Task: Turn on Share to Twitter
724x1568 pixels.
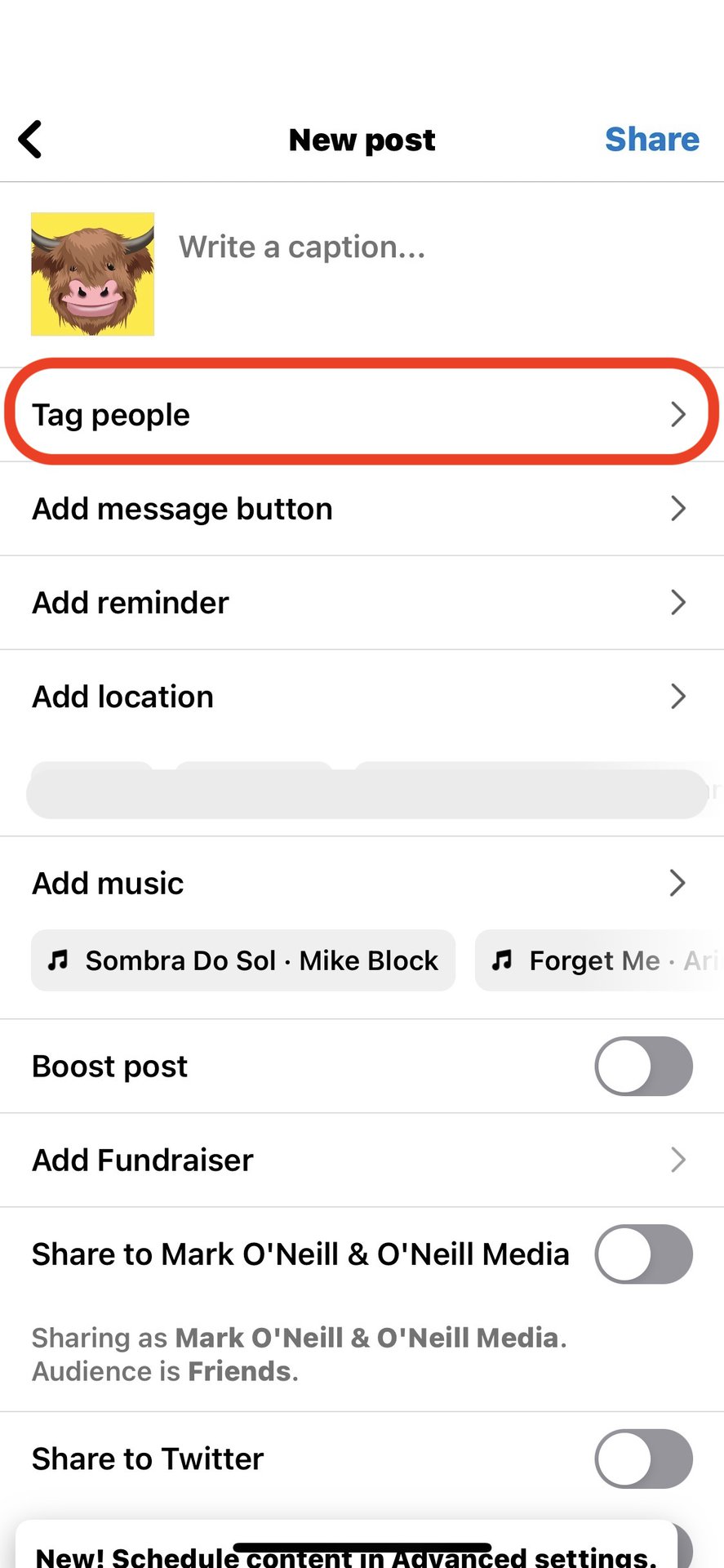Action: coord(643,1459)
